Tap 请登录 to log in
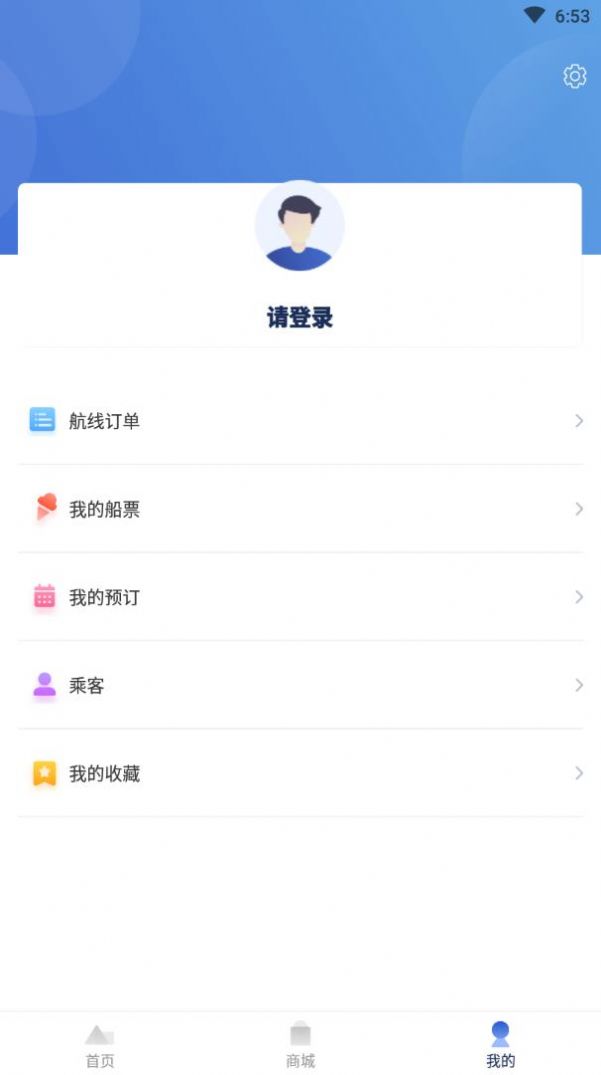601x1075 pixels. click(x=300, y=318)
